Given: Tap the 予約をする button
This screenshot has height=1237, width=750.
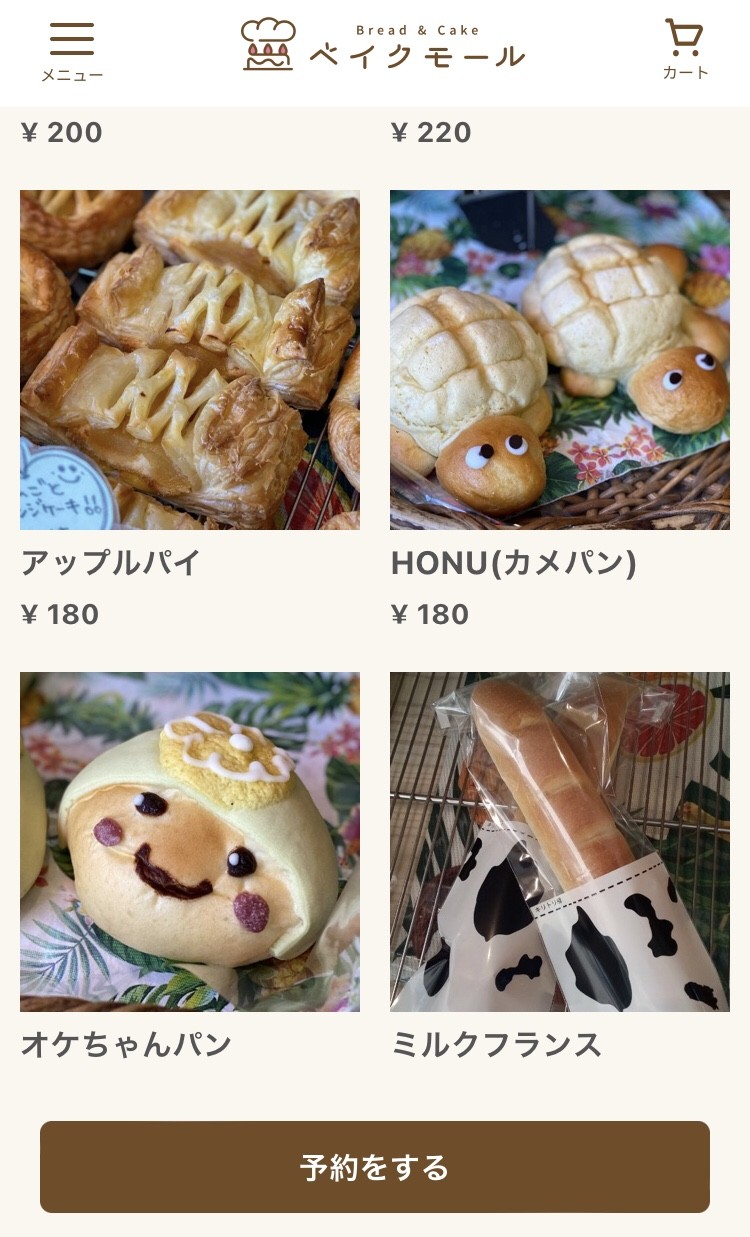Looking at the screenshot, I should tap(375, 1167).
